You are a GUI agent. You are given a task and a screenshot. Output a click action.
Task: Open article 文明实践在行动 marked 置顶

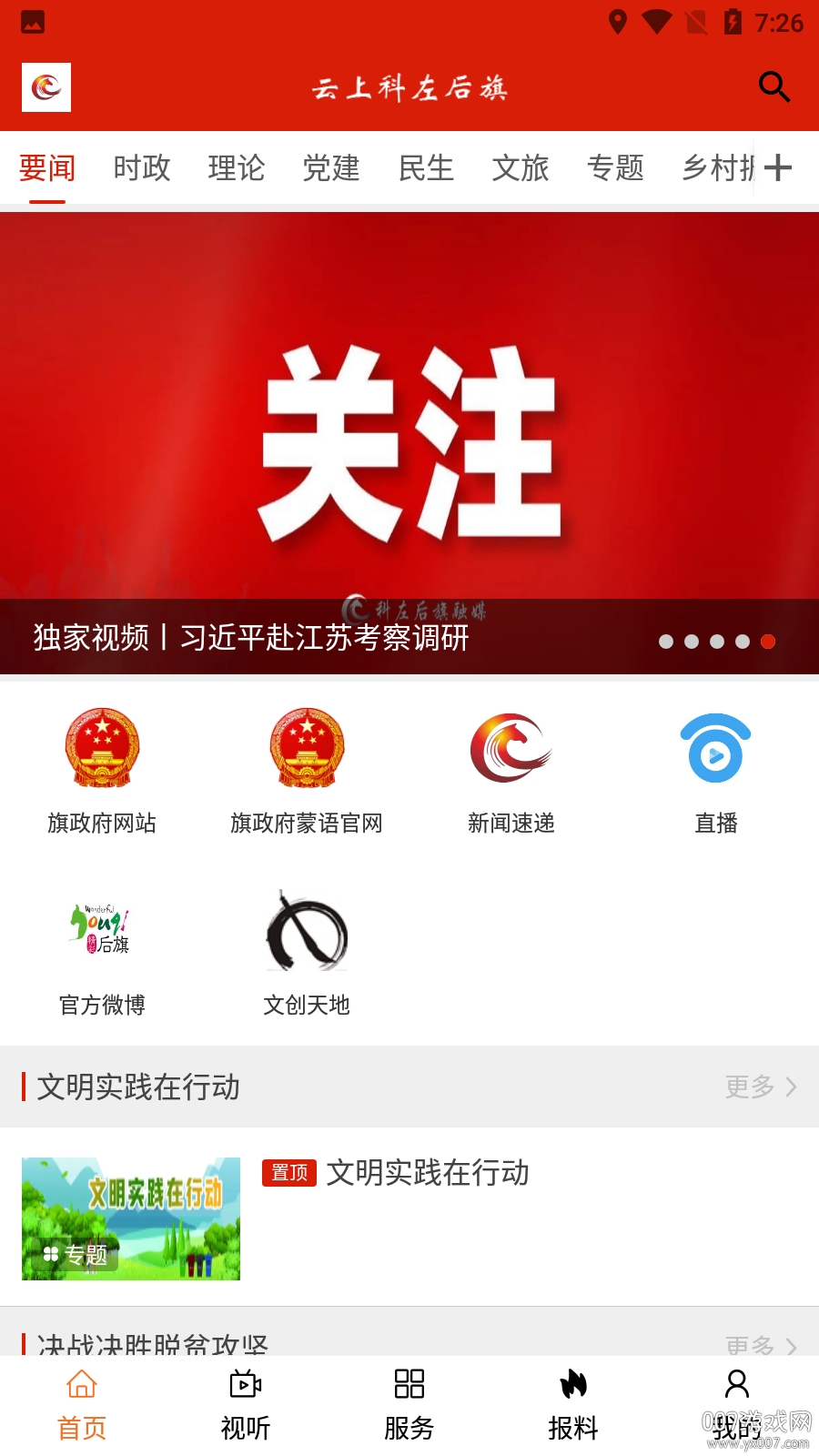(428, 1174)
